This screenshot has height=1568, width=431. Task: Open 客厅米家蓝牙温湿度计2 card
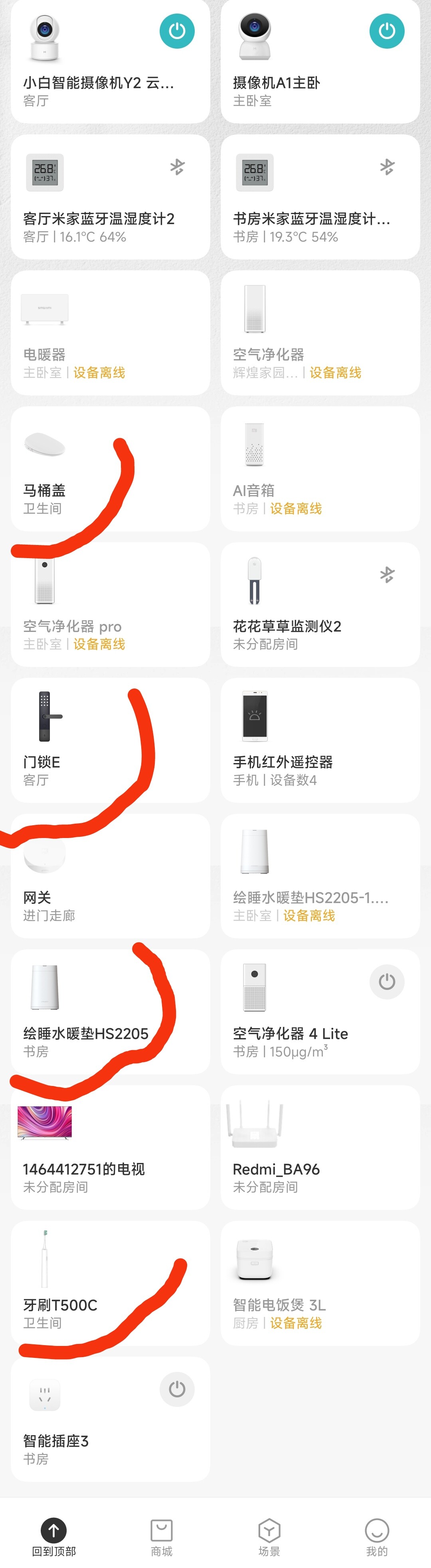(x=110, y=197)
